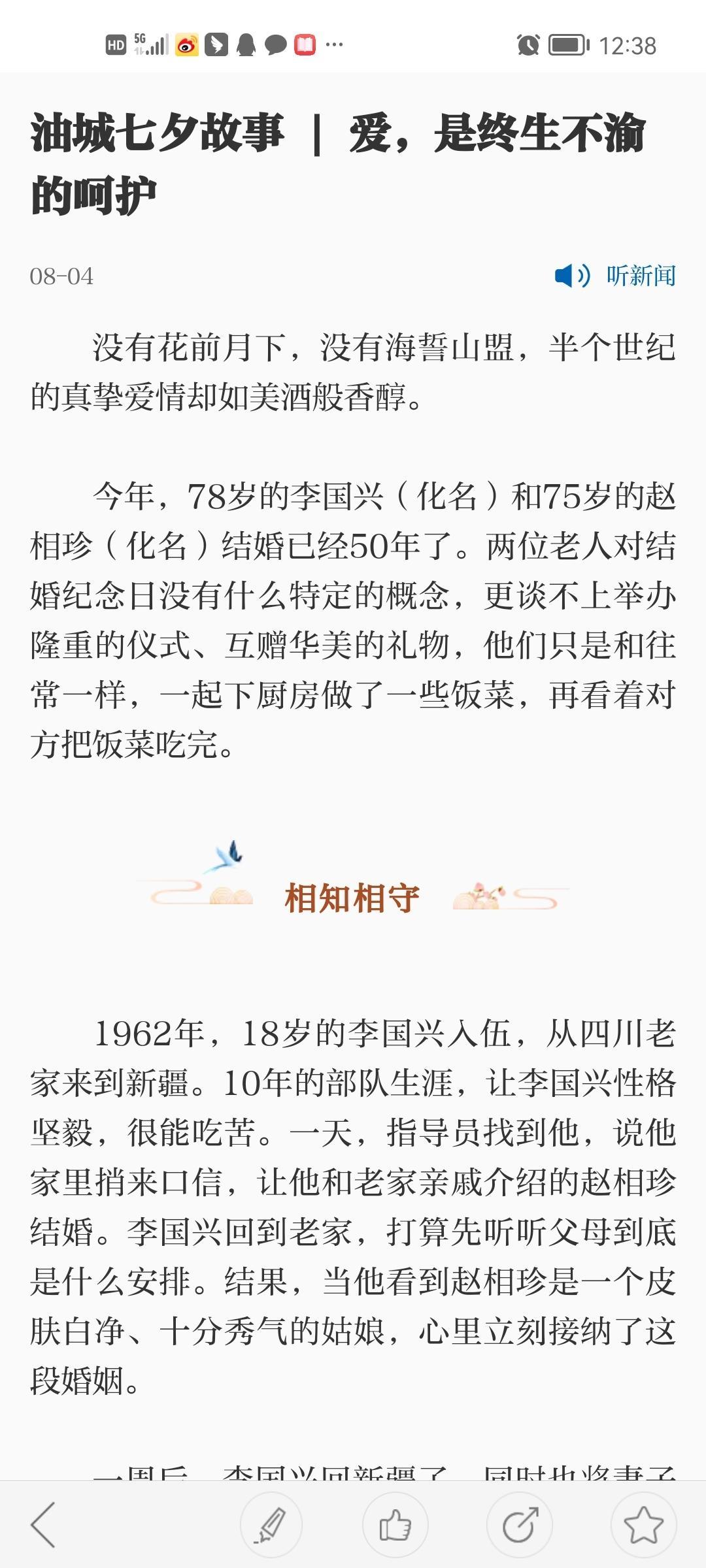Screen dimensions: 706x1568
Task: Write a comment with the pen icon
Action: pyautogui.click(x=271, y=1525)
